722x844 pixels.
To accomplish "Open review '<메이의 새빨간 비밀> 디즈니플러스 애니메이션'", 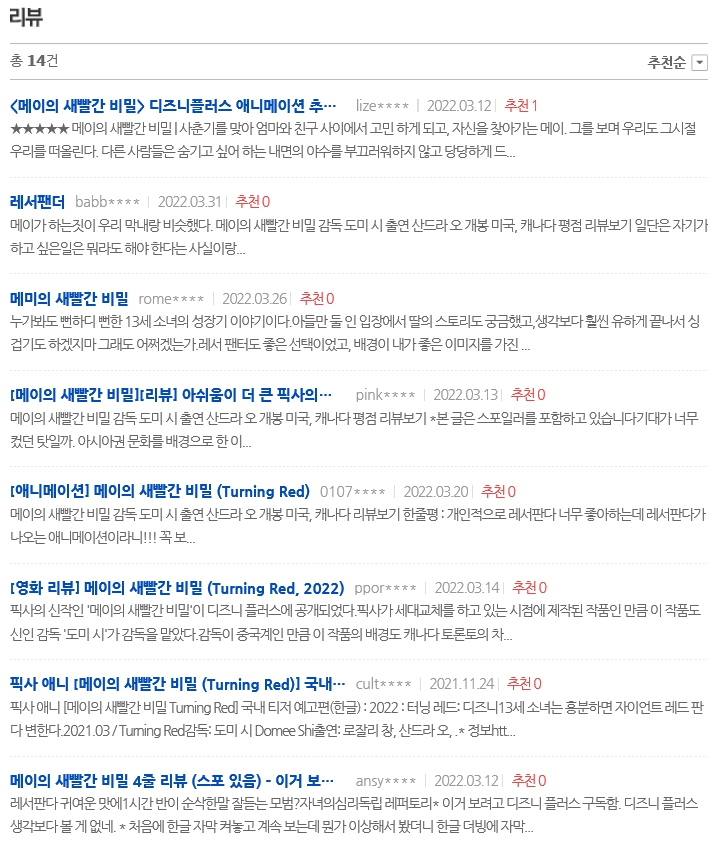I will (x=173, y=105).
